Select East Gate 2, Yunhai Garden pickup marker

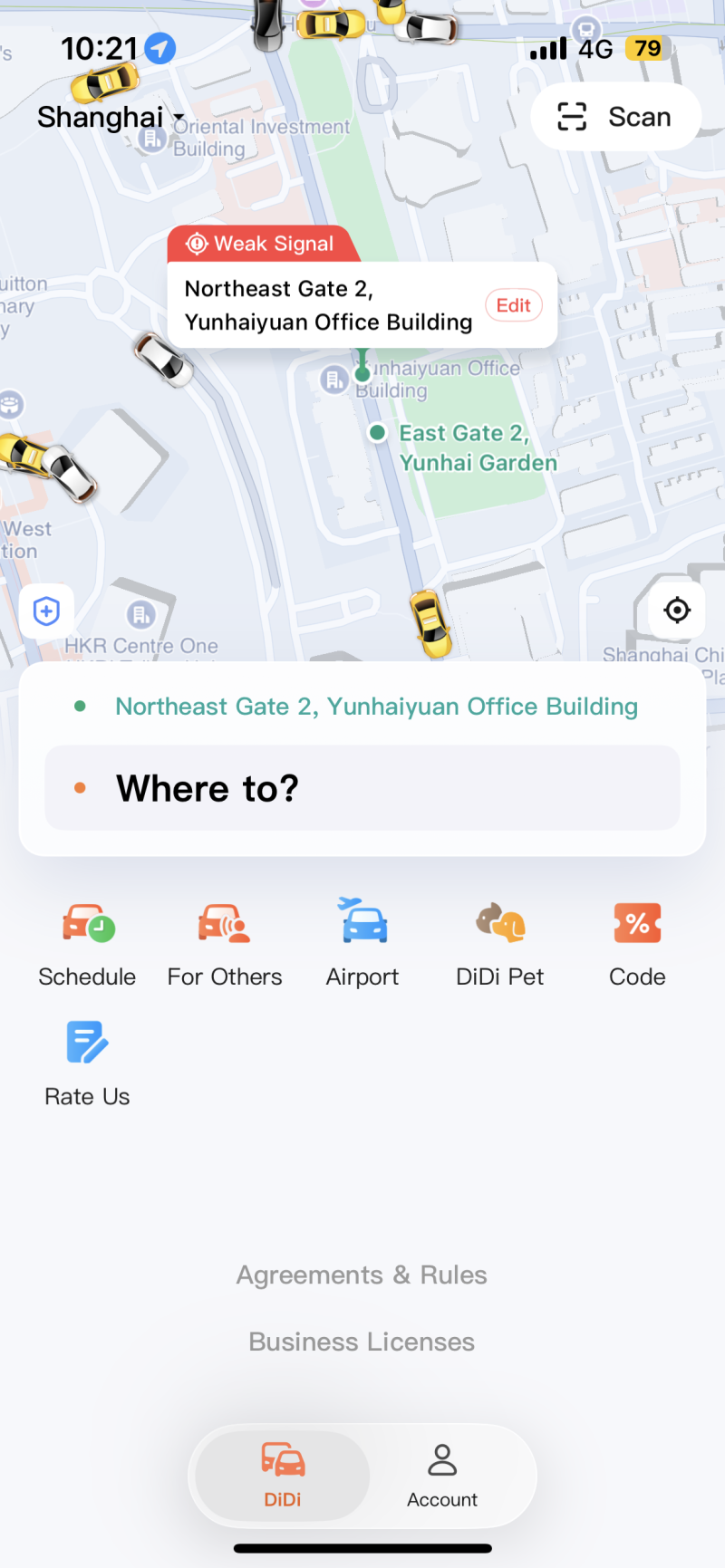coord(463,447)
